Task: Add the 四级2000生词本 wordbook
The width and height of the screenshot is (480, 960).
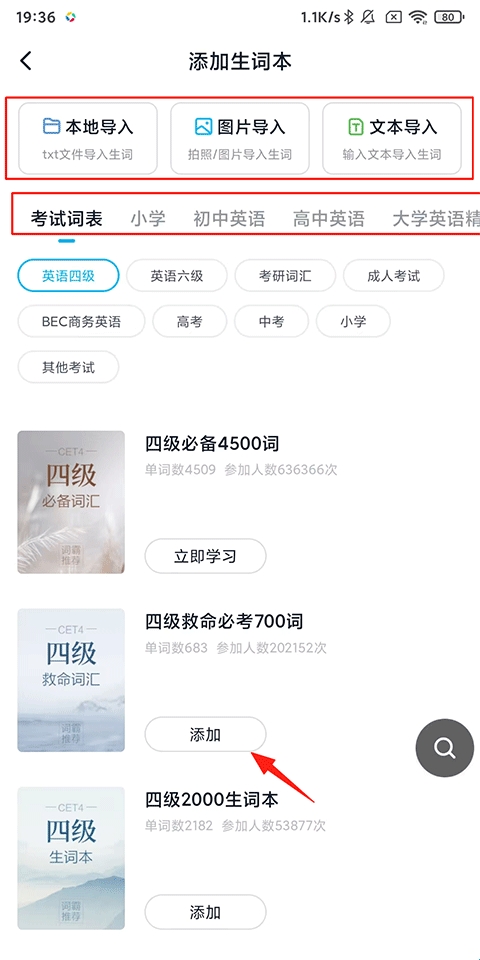Action: pyautogui.click(x=206, y=912)
